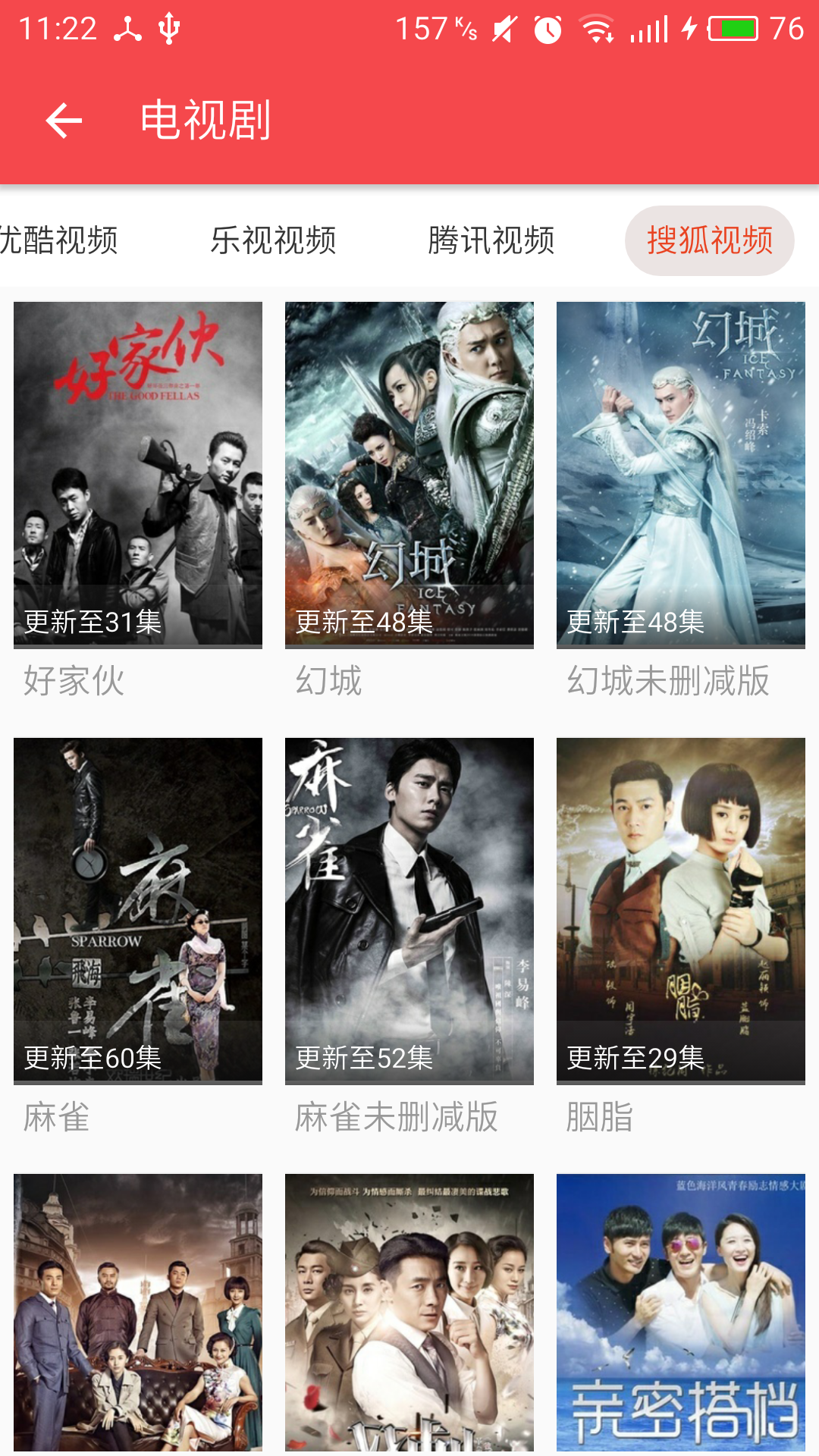Switch to the 优酷视频 tab
This screenshot has height=1456, width=819.
point(59,241)
